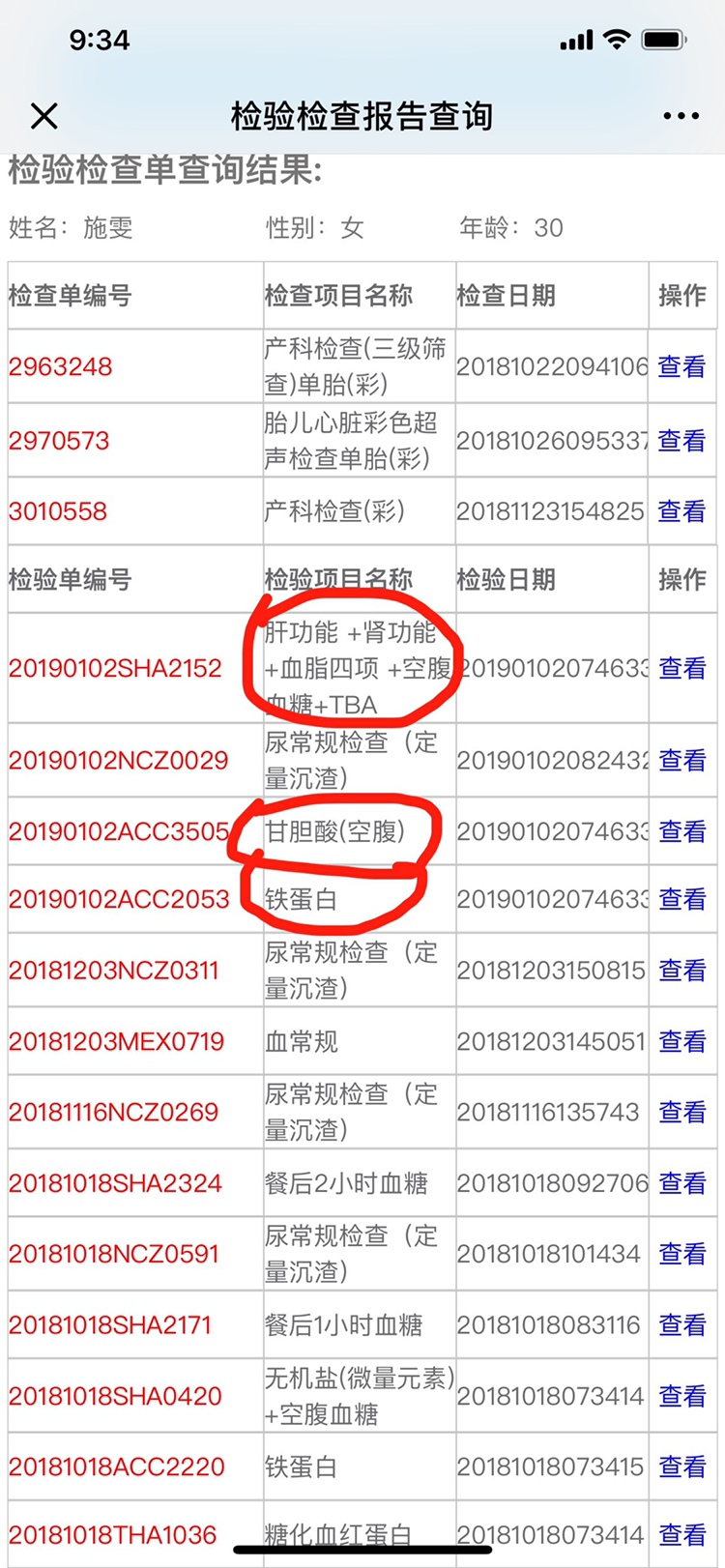The image size is (725, 1568).
Task: Open the 糖化血红蛋白 report 20181018THA1036
Action: click(681, 1534)
